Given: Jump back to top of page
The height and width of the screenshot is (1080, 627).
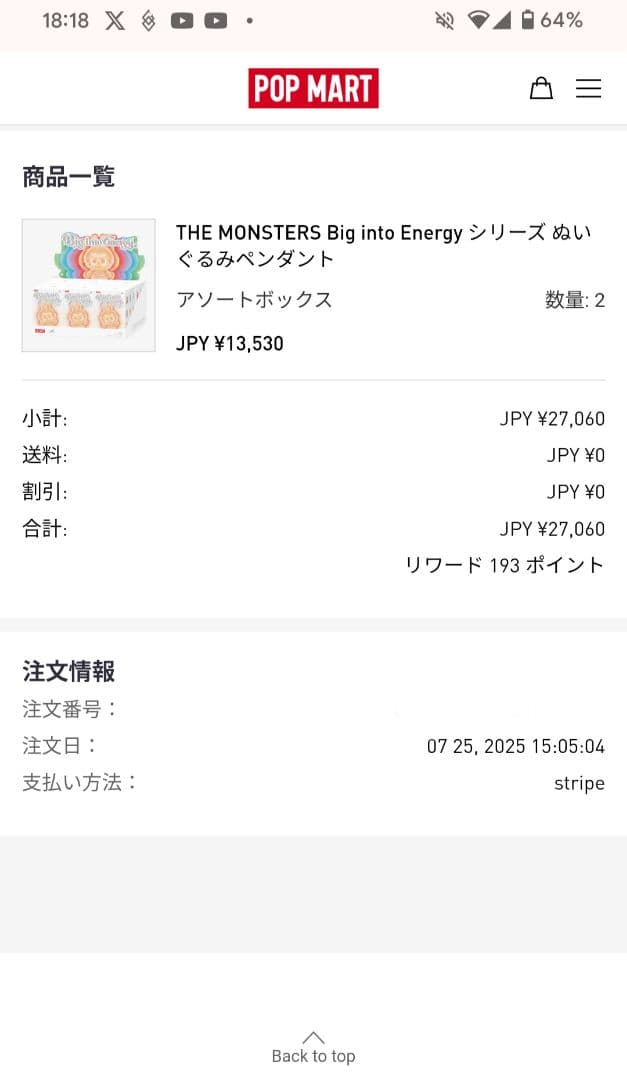Looking at the screenshot, I should (313, 1047).
